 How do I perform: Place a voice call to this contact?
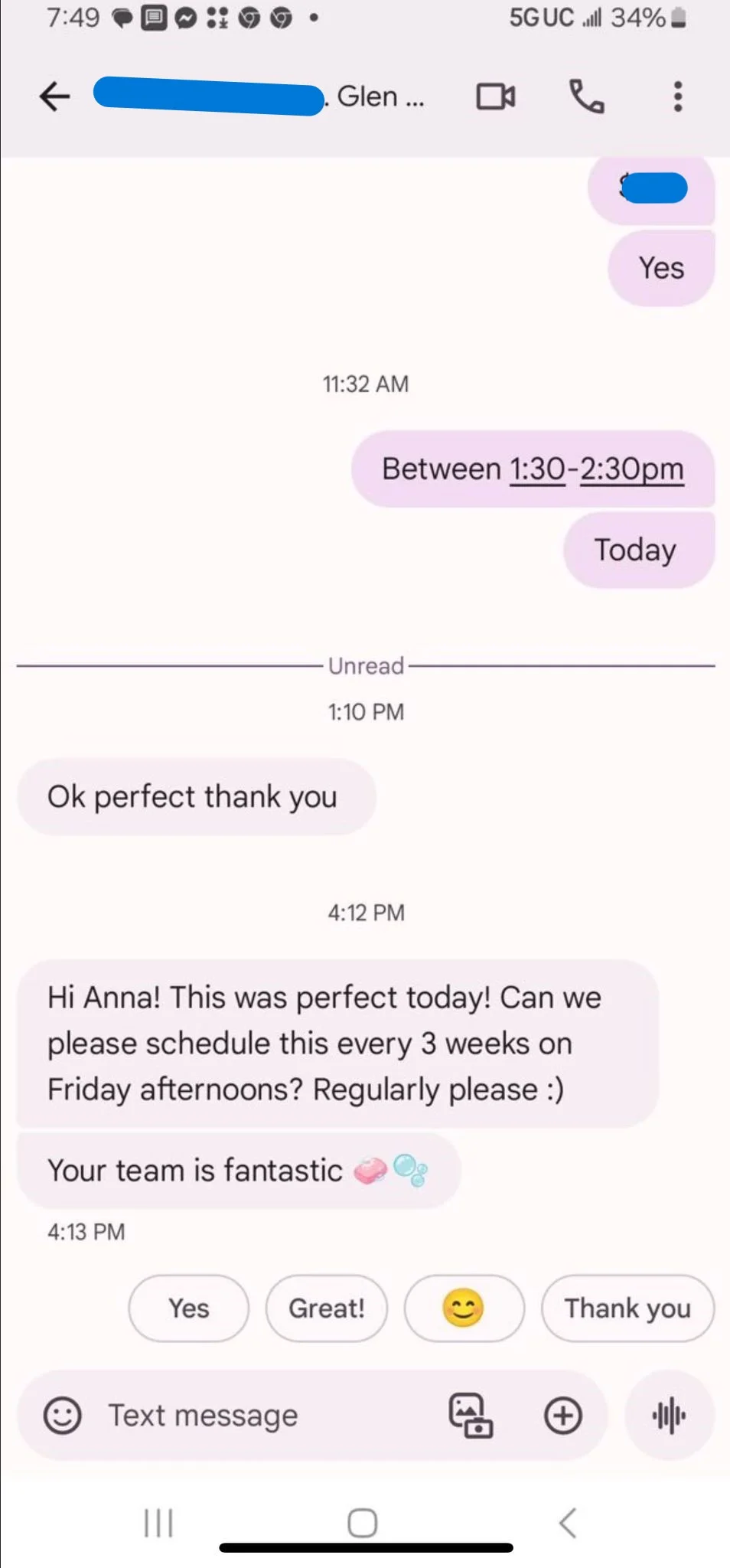tap(587, 96)
